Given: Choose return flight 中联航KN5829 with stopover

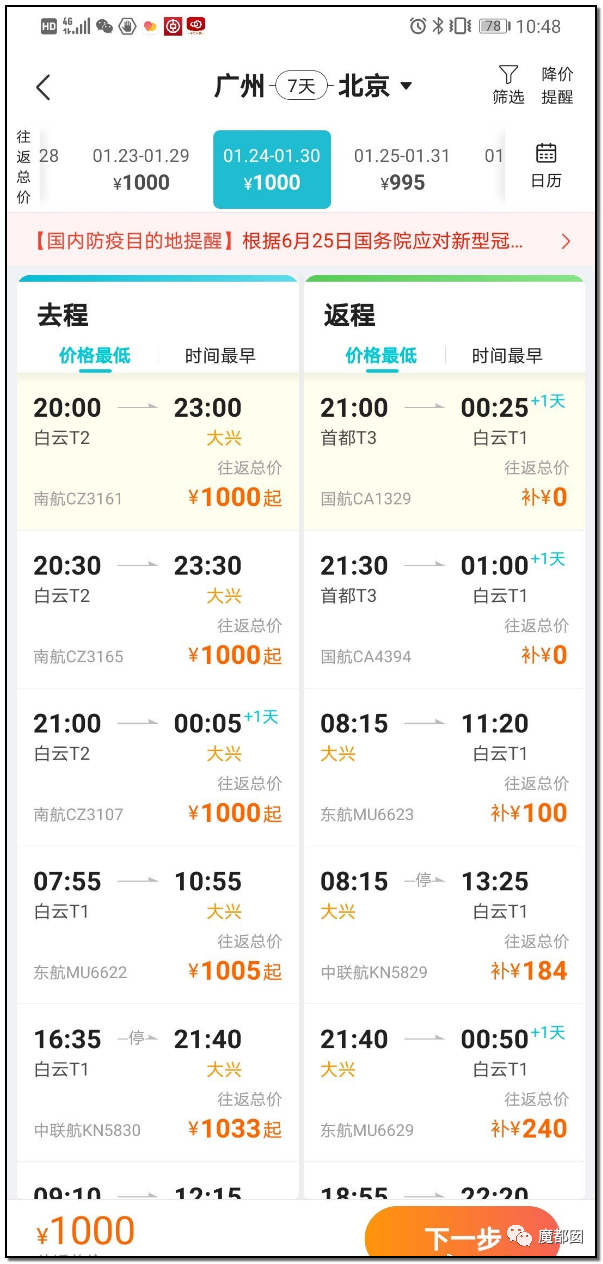Looking at the screenshot, I should [x=445, y=926].
